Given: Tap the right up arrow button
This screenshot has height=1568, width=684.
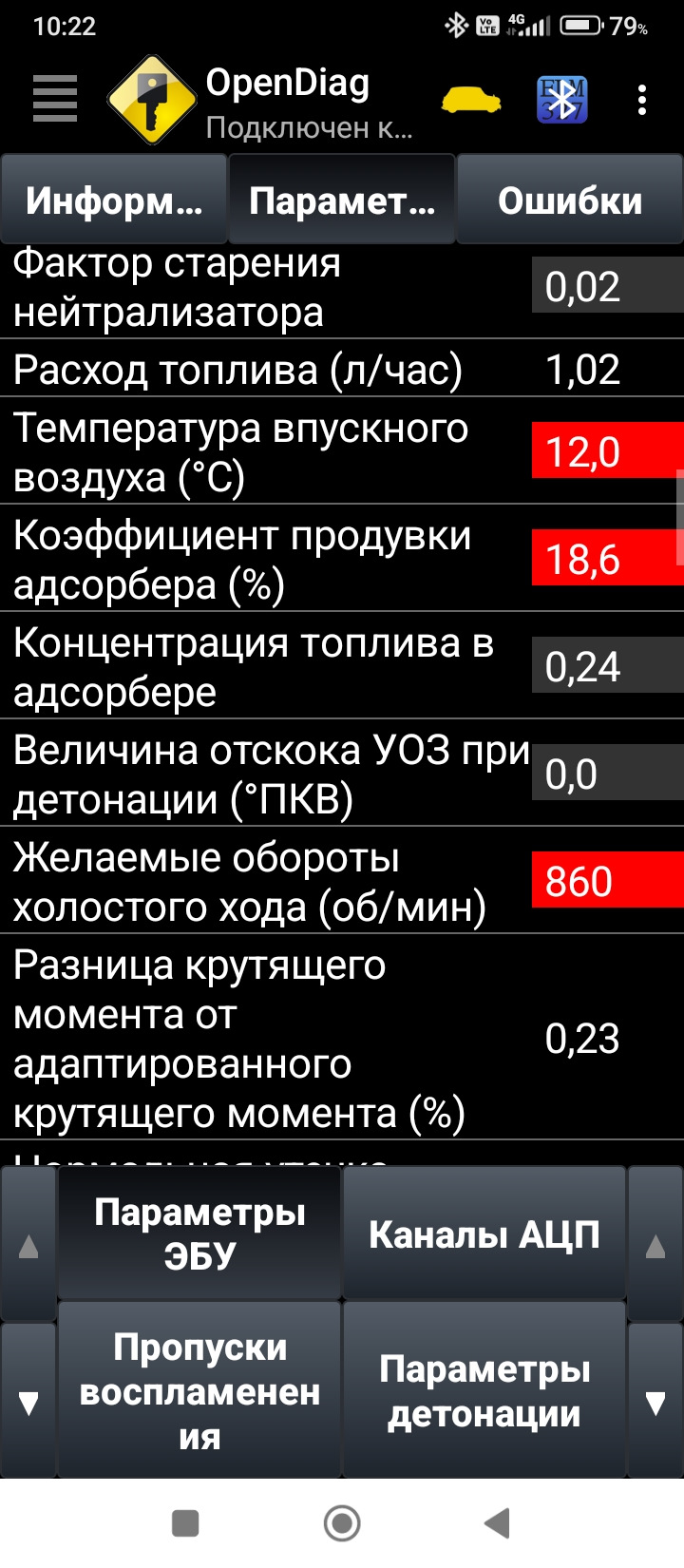Looking at the screenshot, I should click(655, 1246).
